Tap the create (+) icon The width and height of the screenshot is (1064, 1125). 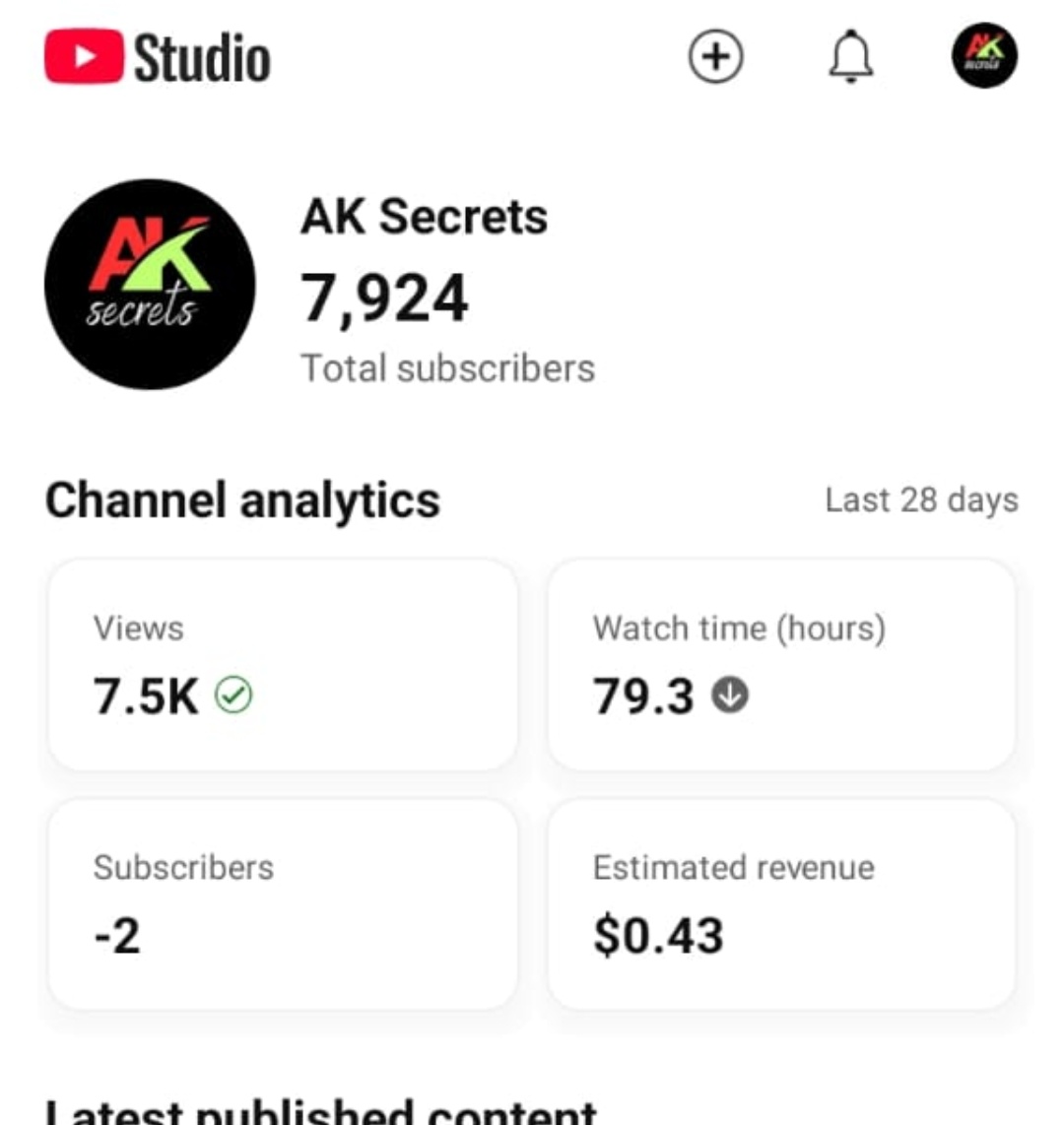(x=715, y=57)
